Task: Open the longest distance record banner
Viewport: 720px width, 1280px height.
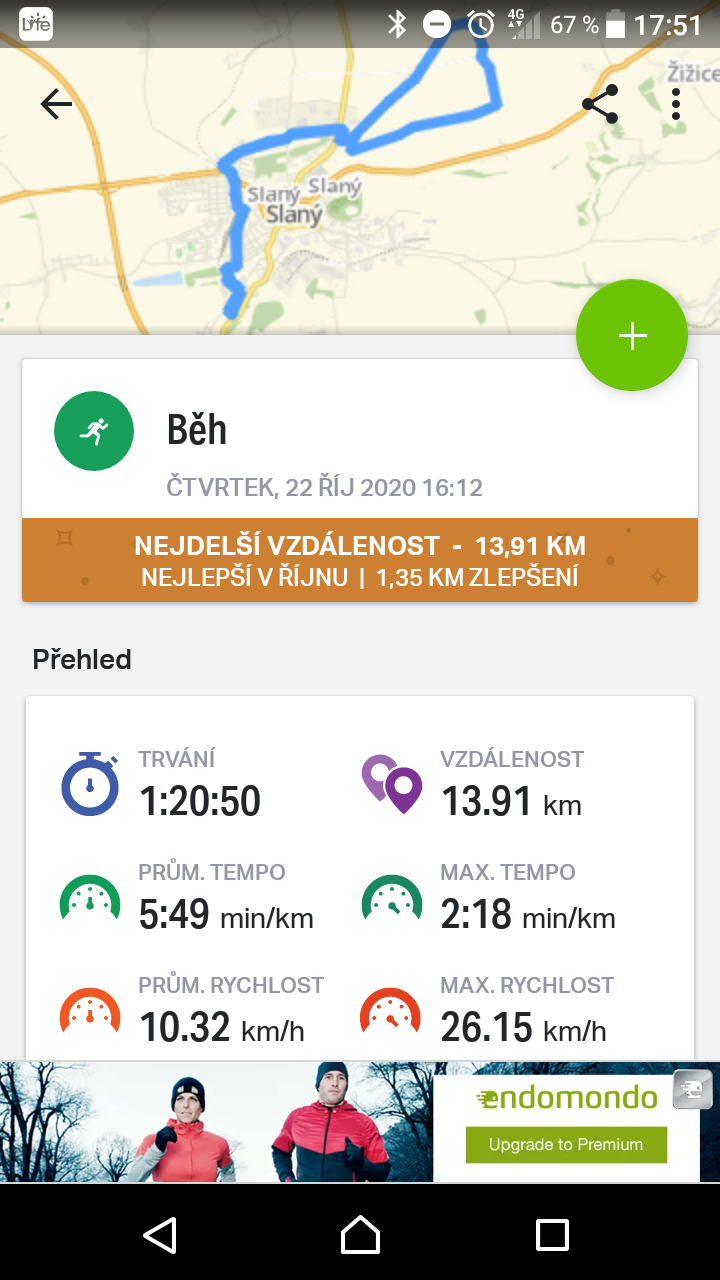Action: coord(360,560)
